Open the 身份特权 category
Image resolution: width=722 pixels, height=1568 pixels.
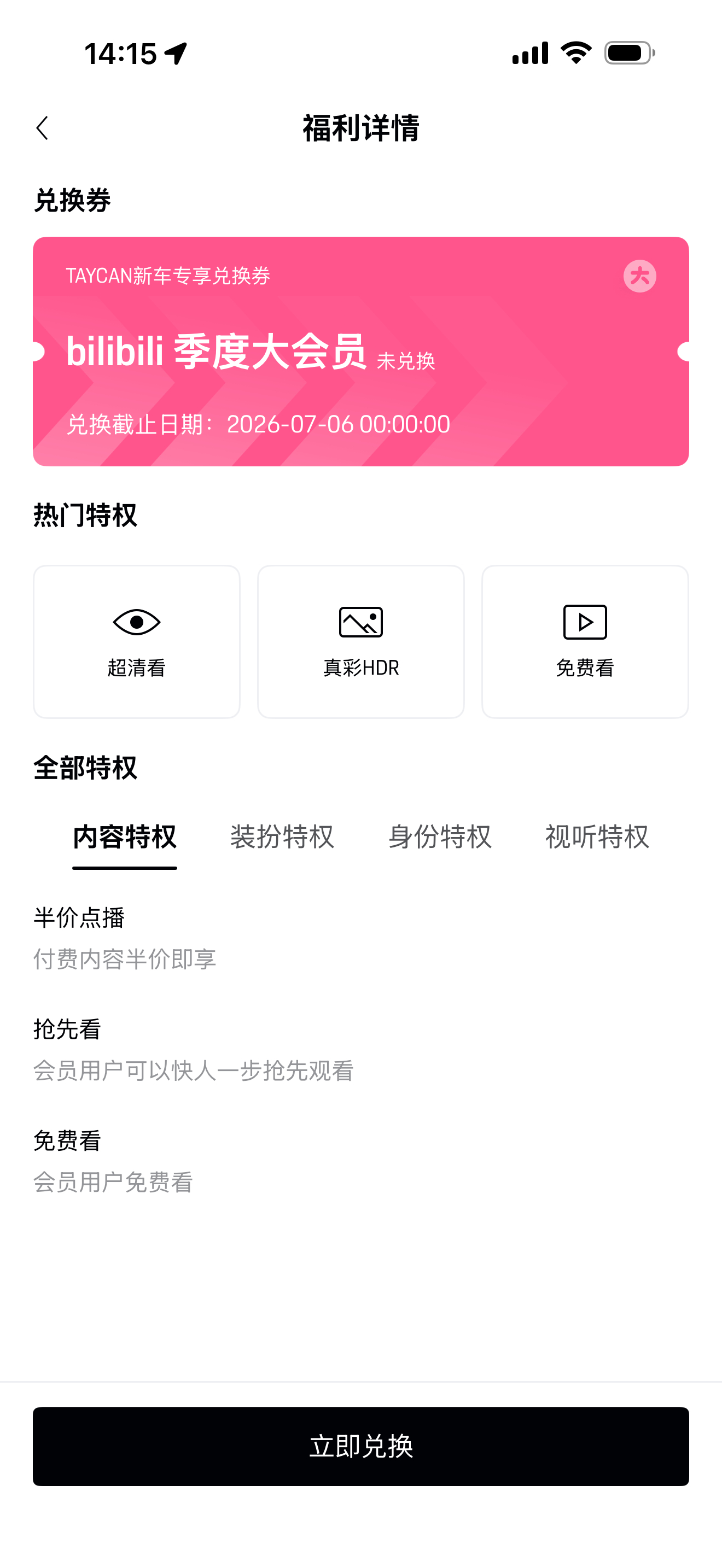point(441,837)
